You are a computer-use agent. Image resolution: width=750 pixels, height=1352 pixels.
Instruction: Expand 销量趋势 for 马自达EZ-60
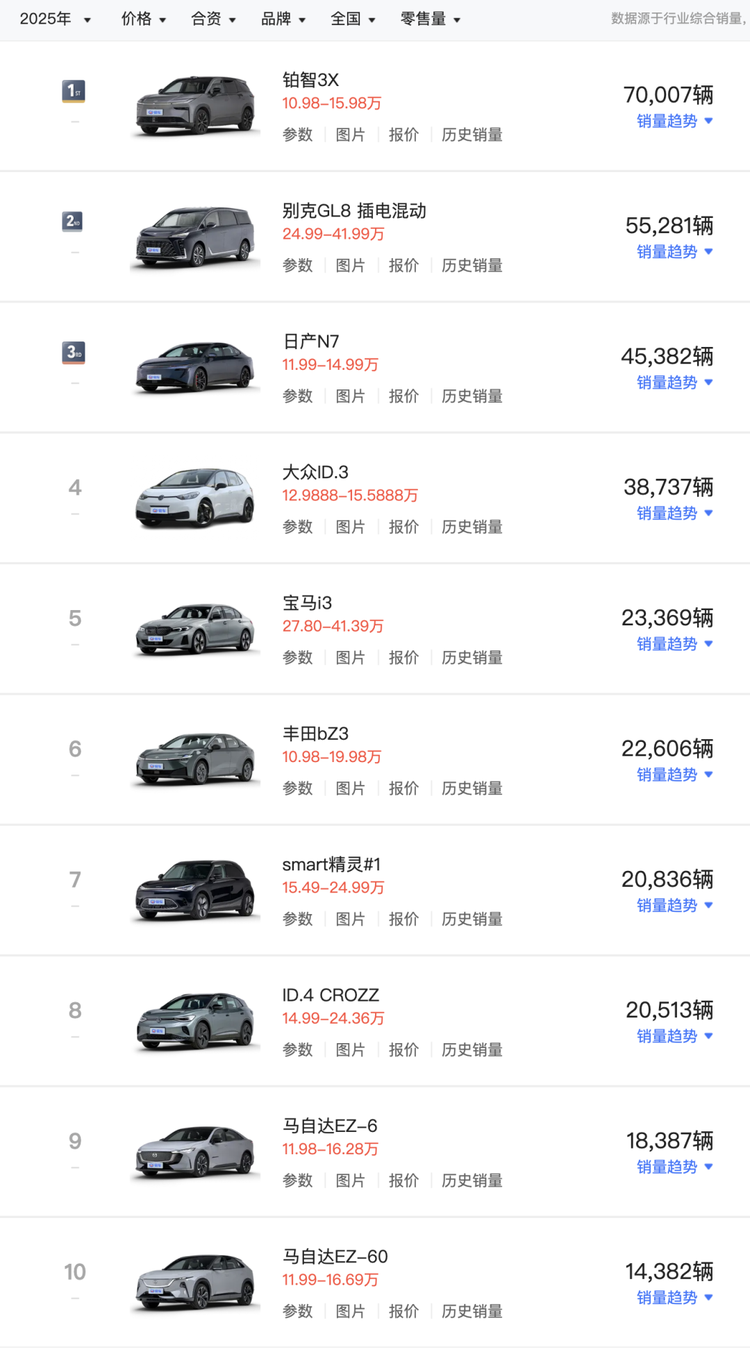point(674,1298)
